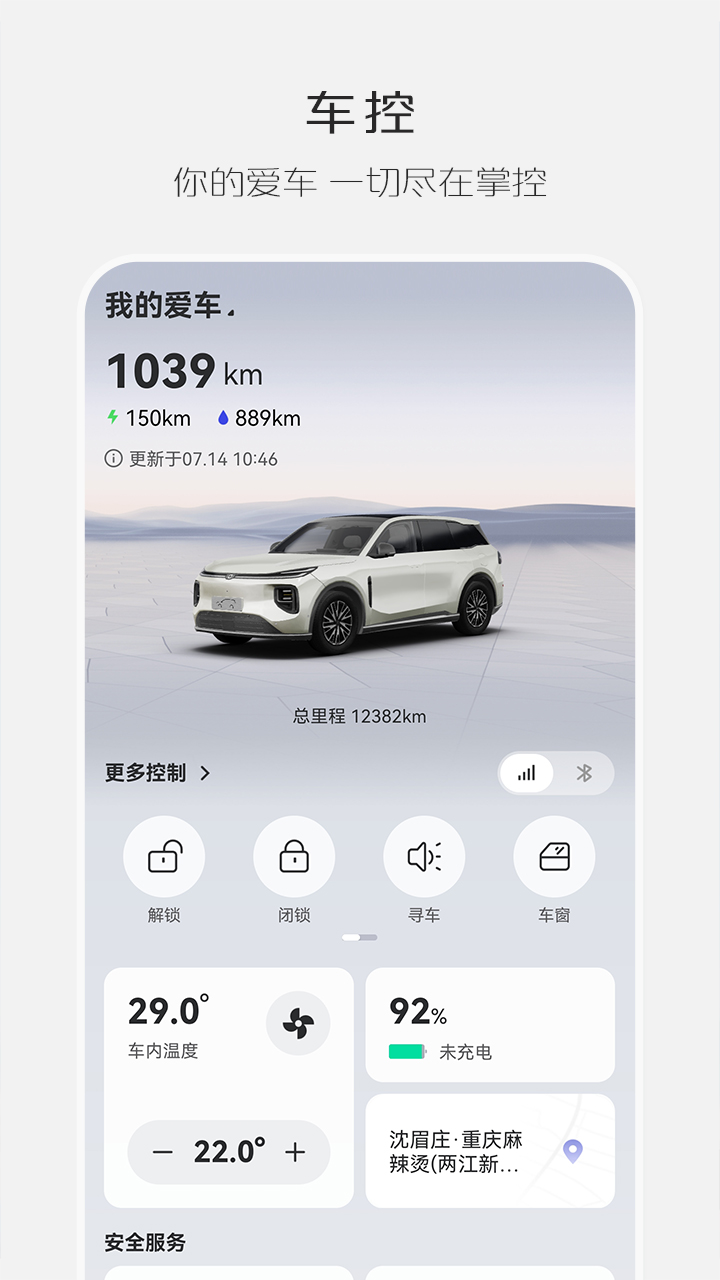This screenshot has width=720, height=1280.
Task: Decrease temperature from 22.0° using minus
Action: point(163,1152)
